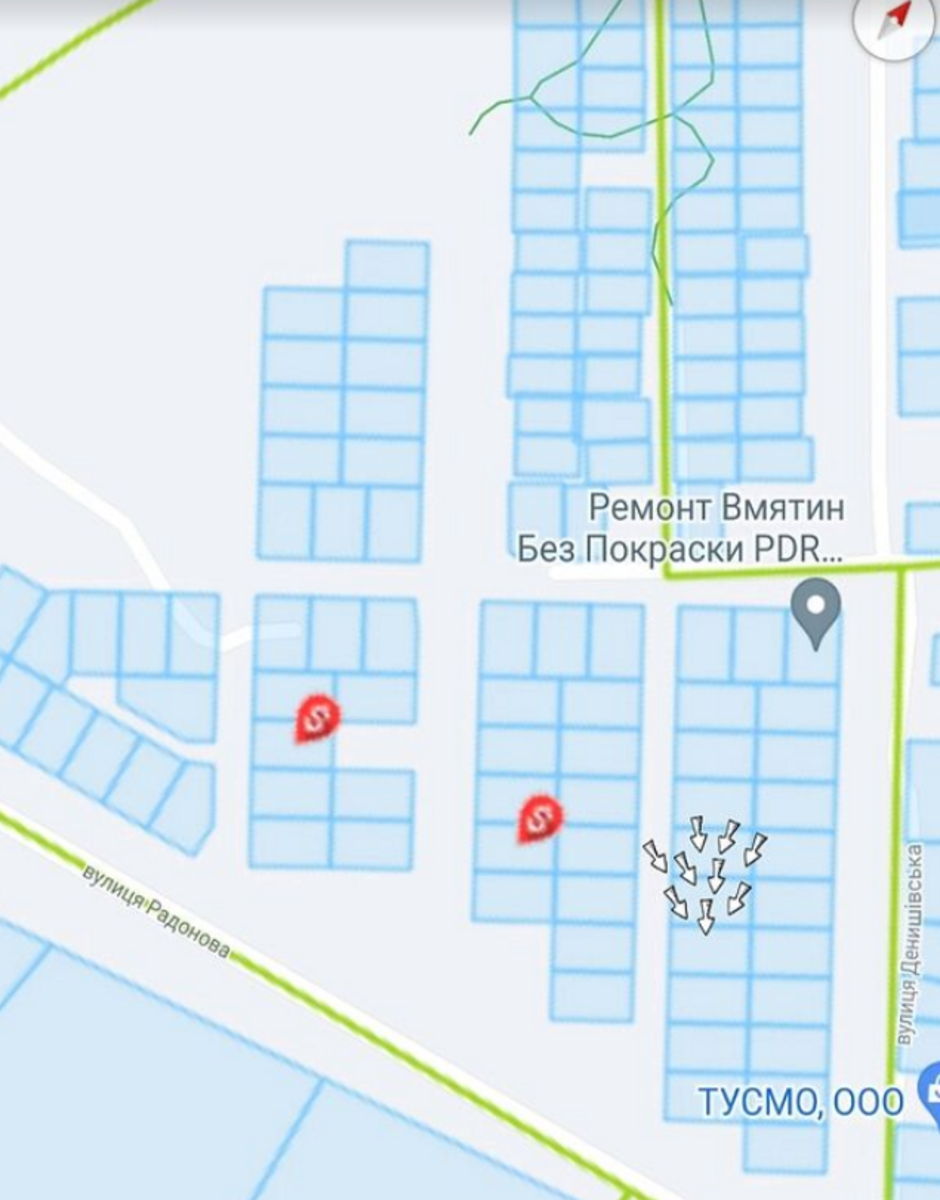
Task: Tap the compass to reset map orientation
Action: point(893,22)
